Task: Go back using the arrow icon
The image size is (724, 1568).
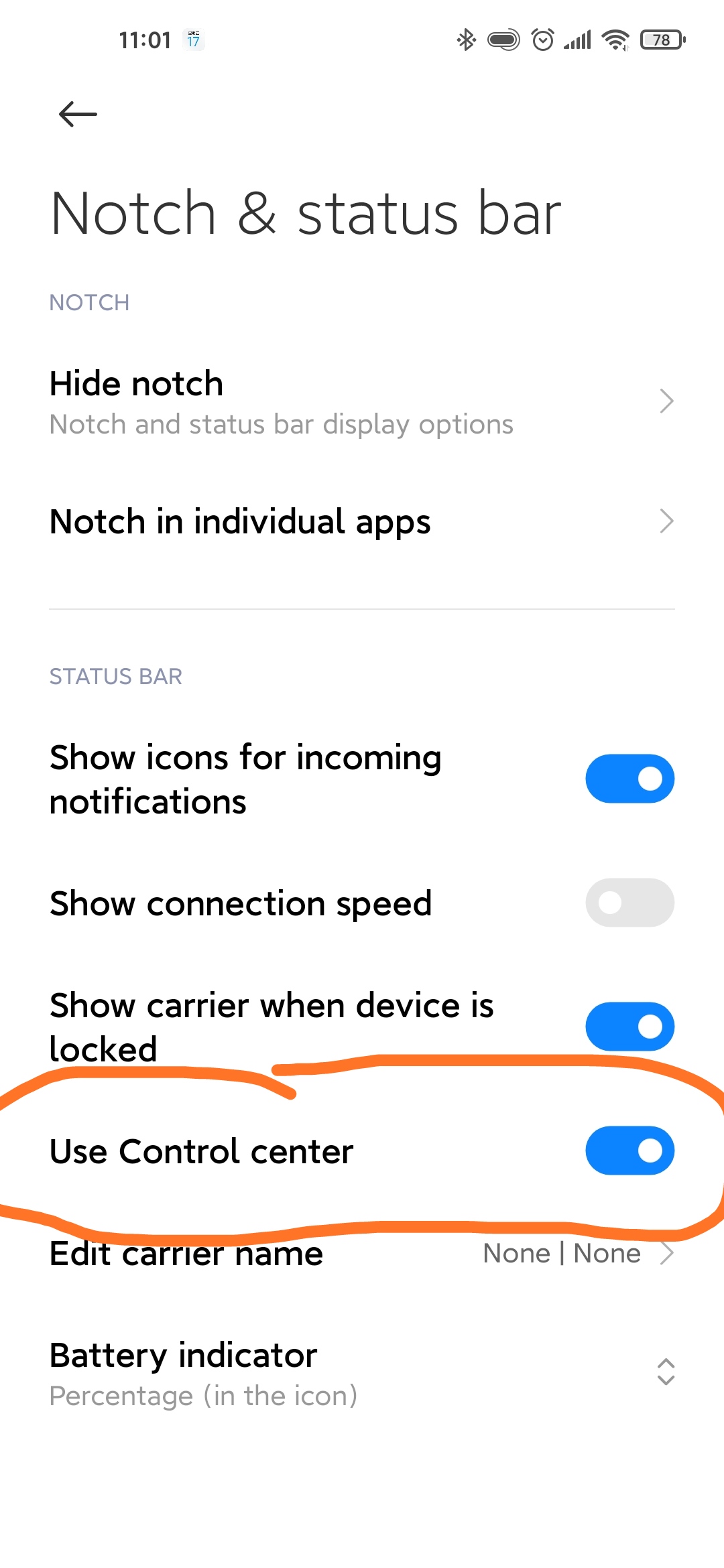Action: pyautogui.click(x=78, y=115)
